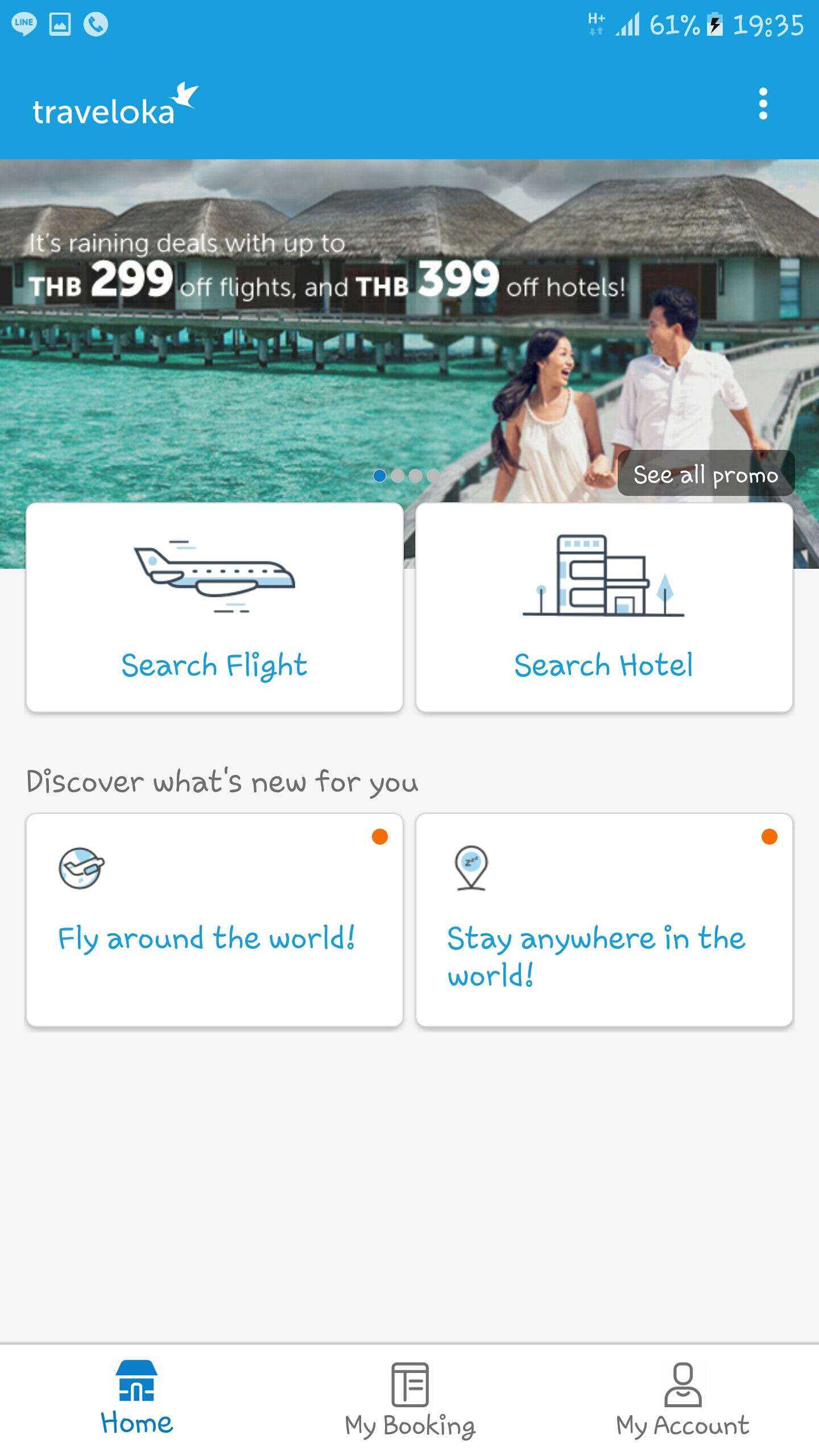Open Search Hotel

tap(604, 607)
